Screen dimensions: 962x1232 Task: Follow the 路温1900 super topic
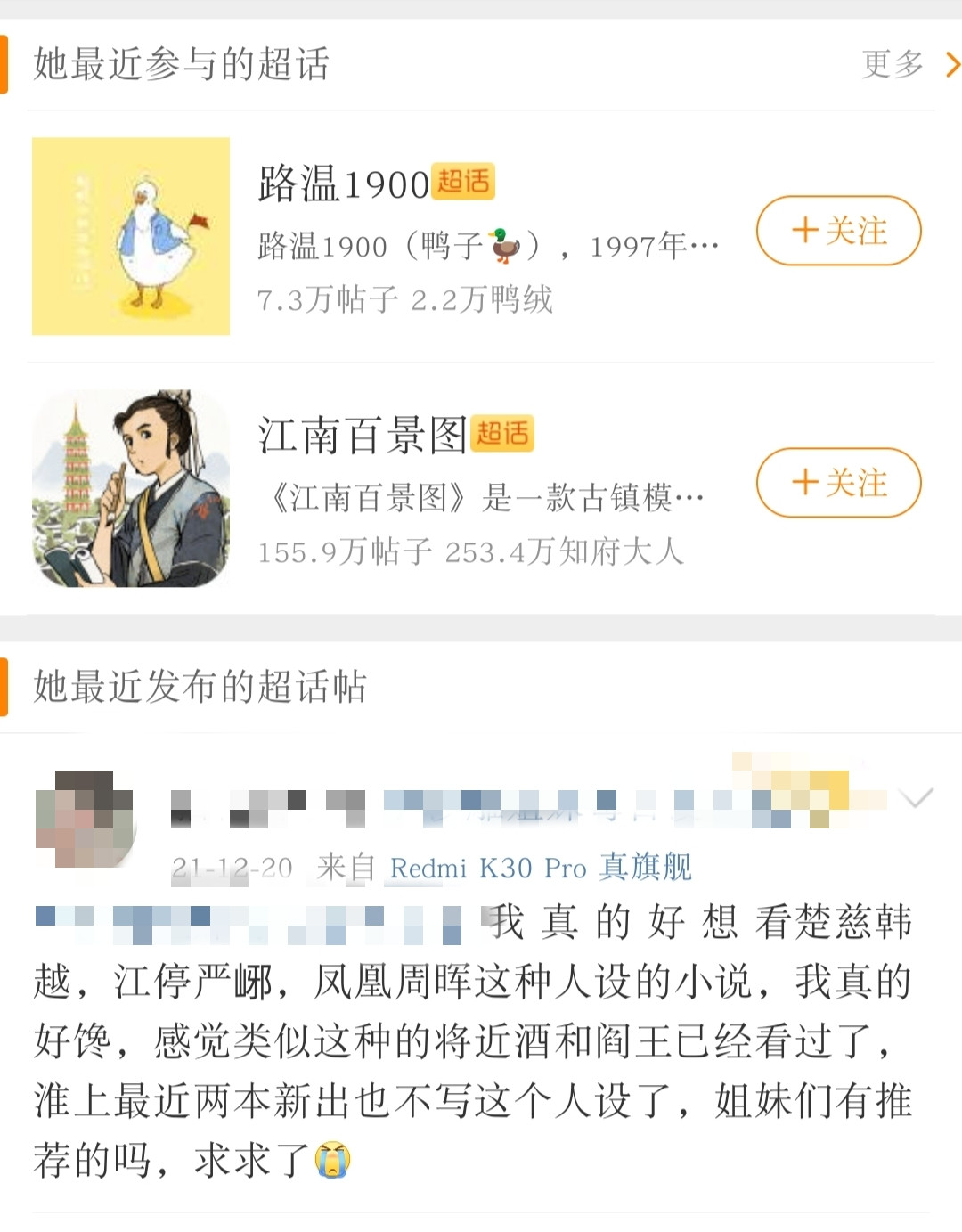(x=838, y=231)
